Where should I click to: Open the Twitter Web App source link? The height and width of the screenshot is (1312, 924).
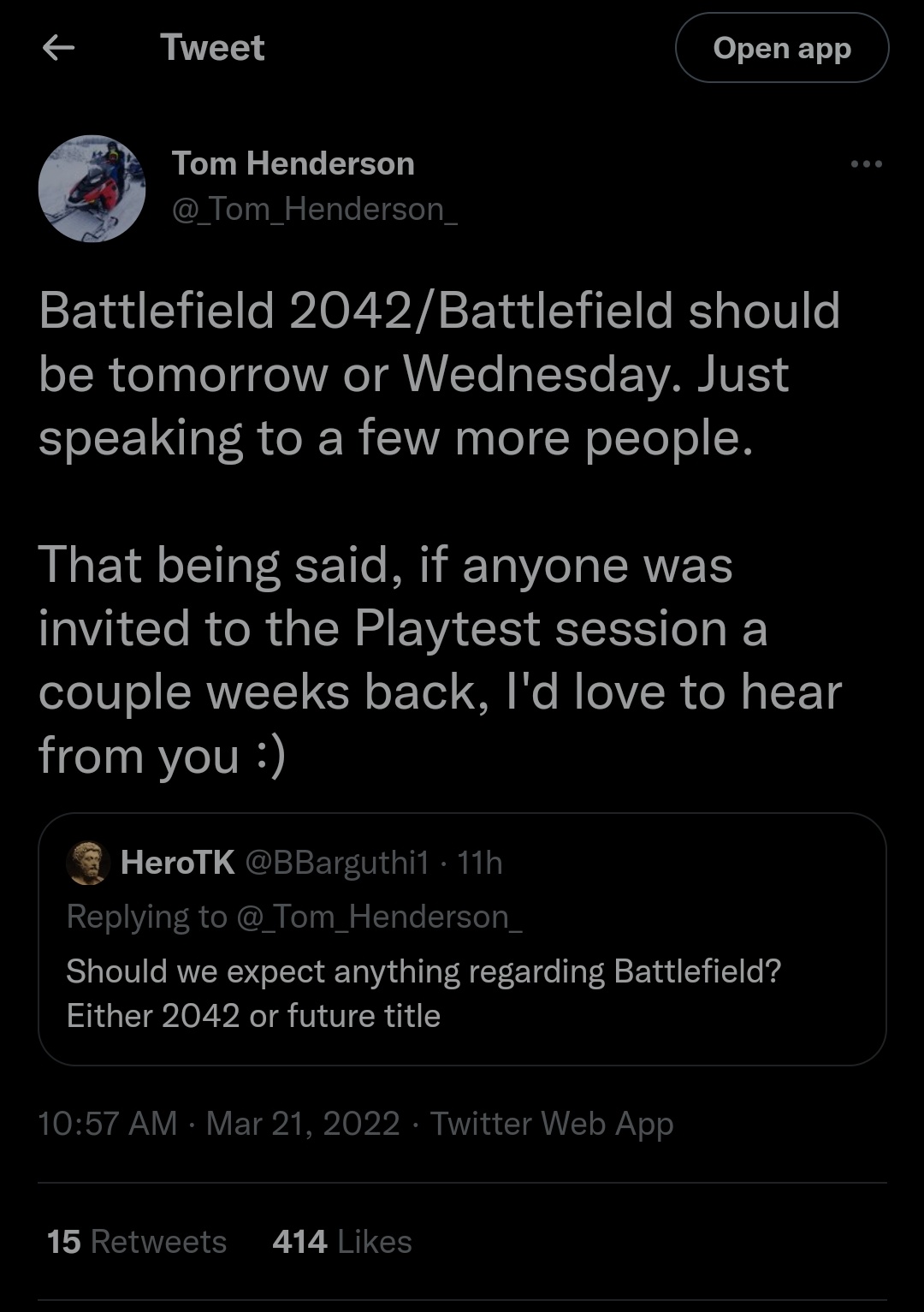click(x=552, y=1123)
